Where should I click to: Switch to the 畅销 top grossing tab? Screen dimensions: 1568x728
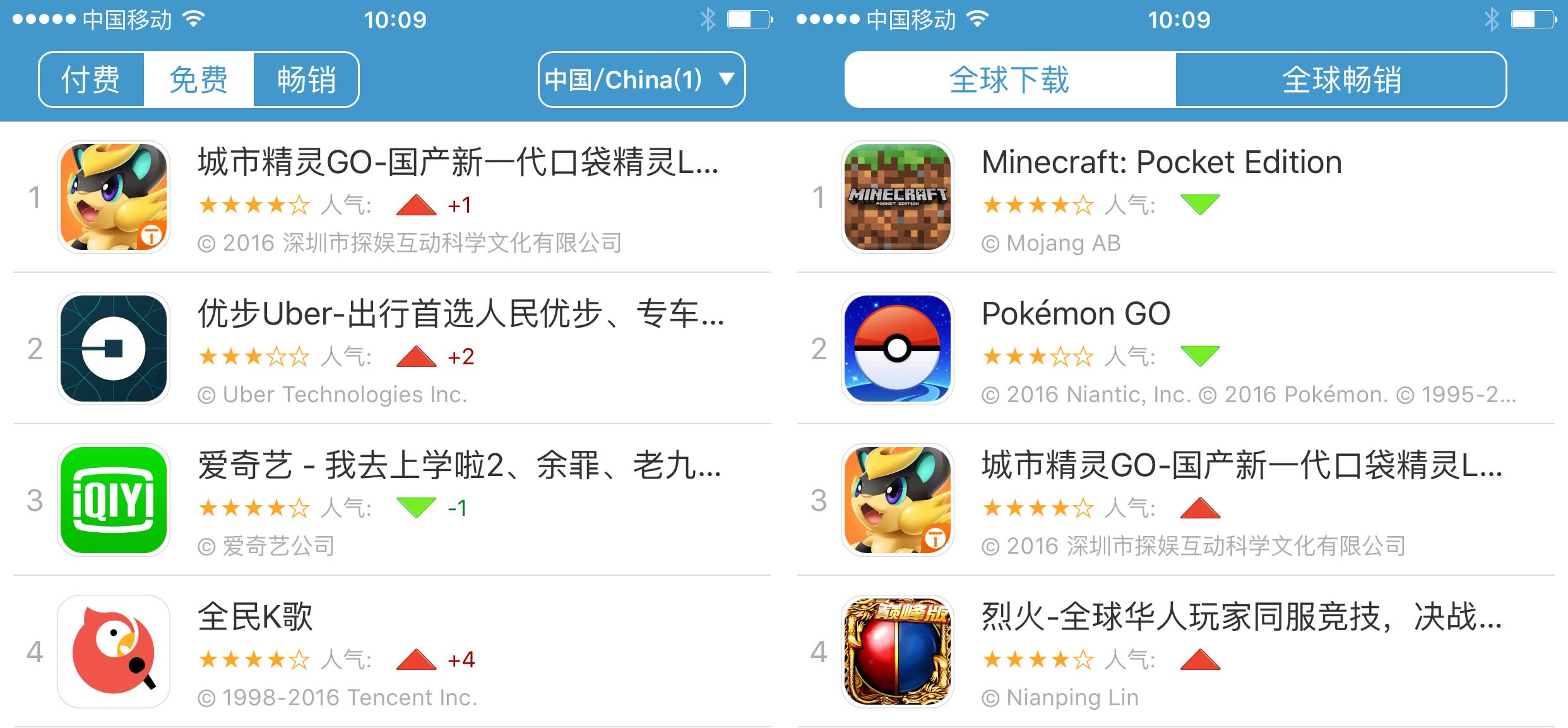(x=306, y=80)
